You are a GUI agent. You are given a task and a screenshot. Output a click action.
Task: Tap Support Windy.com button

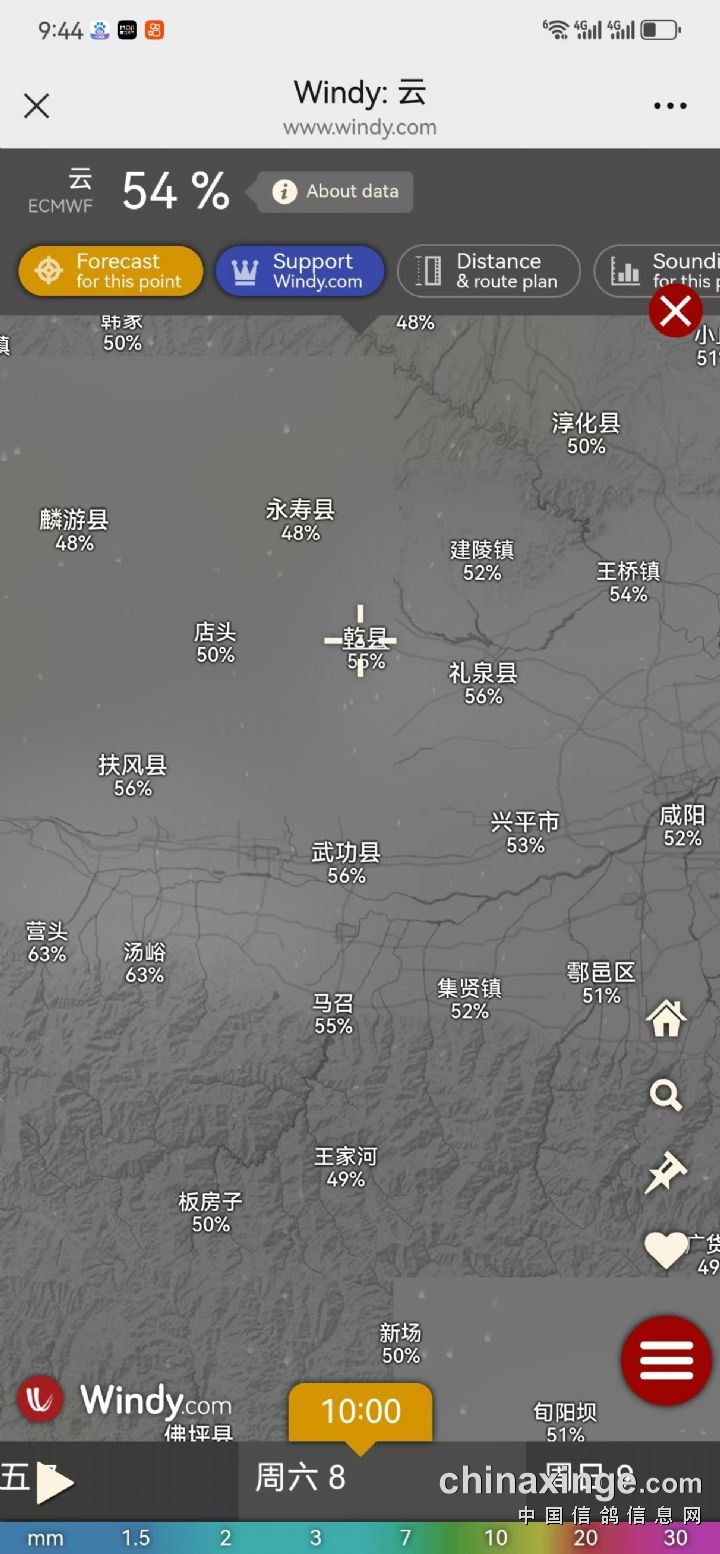tap(300, 271)
